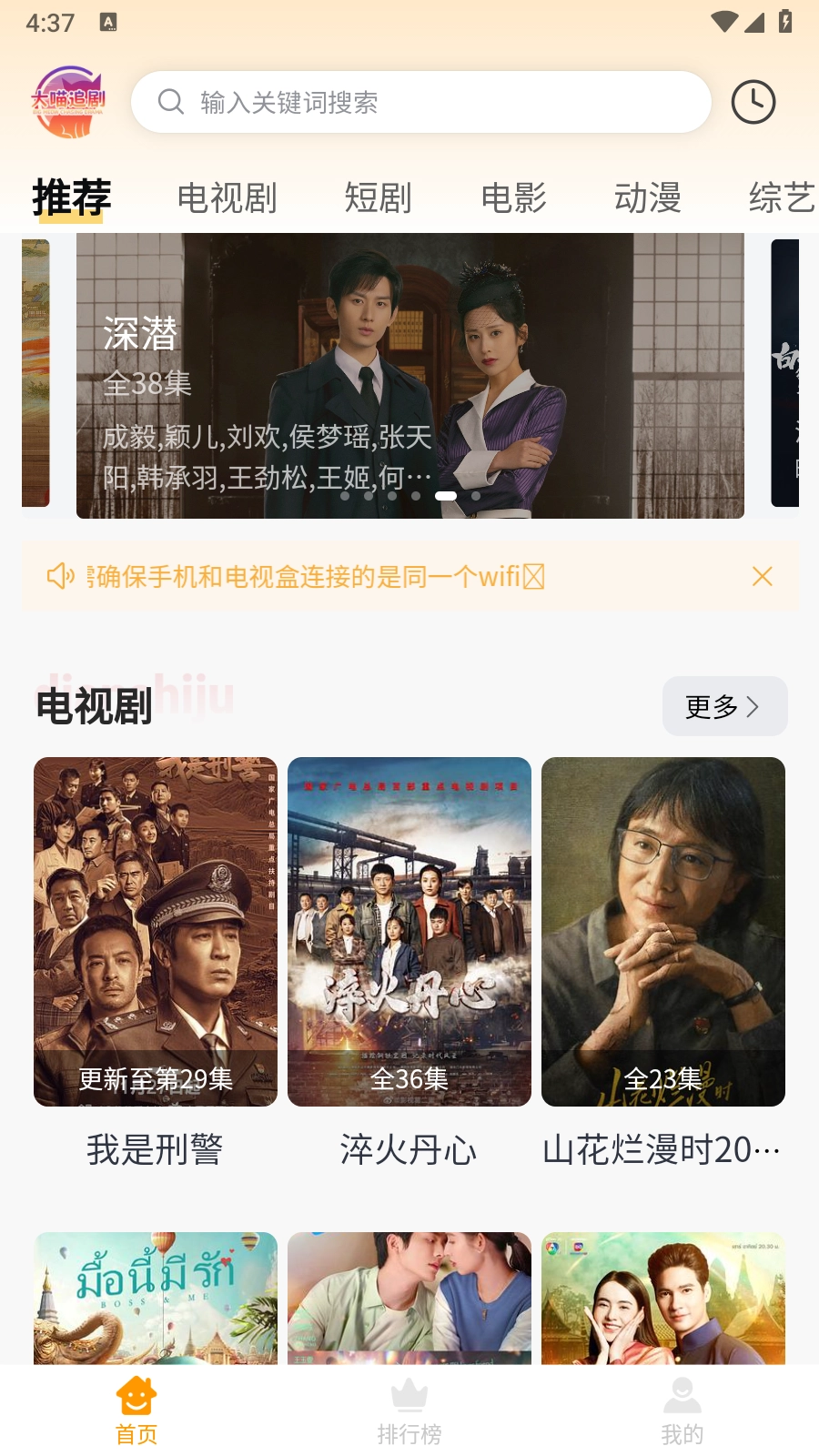Select the active carousel dot indicator

447,495
